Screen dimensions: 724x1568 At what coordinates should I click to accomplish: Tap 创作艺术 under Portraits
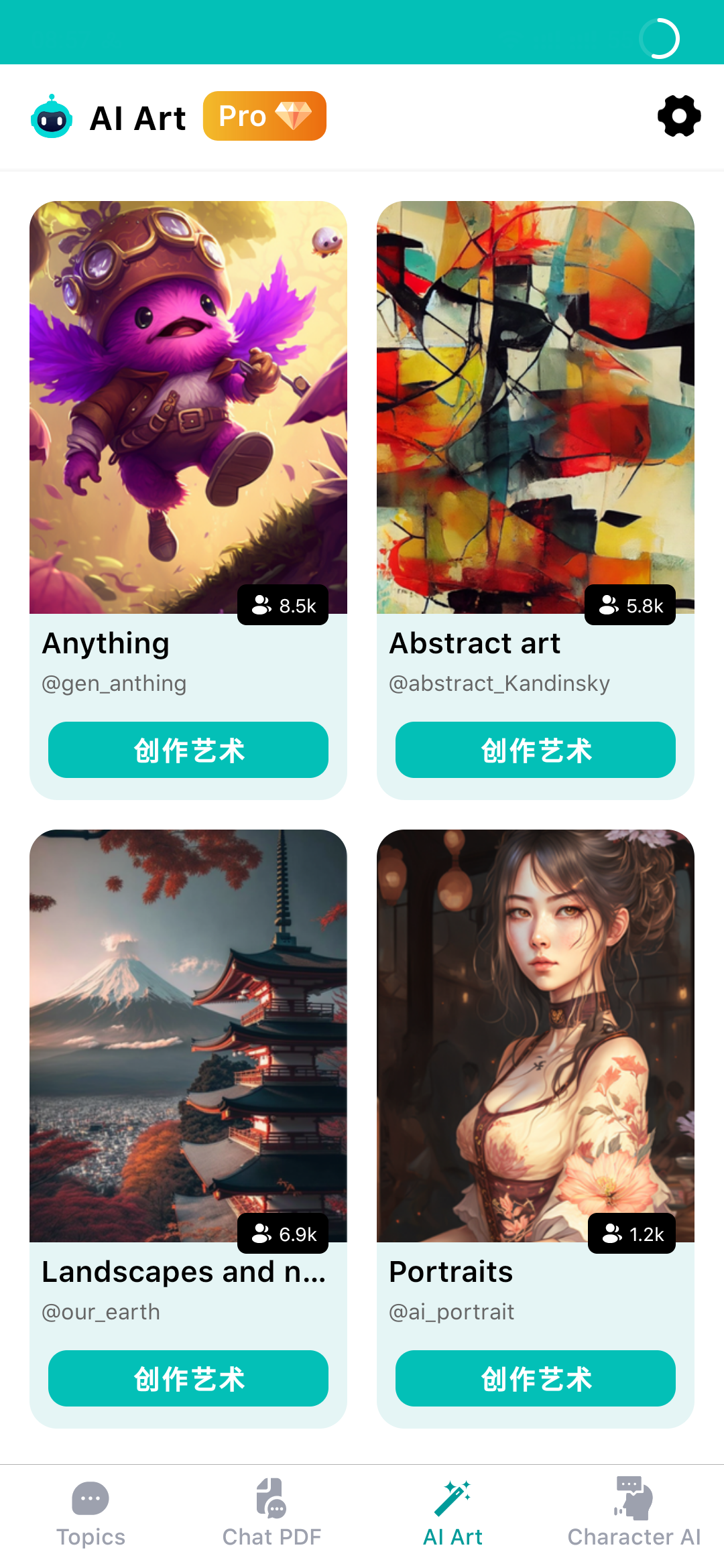535,1378
